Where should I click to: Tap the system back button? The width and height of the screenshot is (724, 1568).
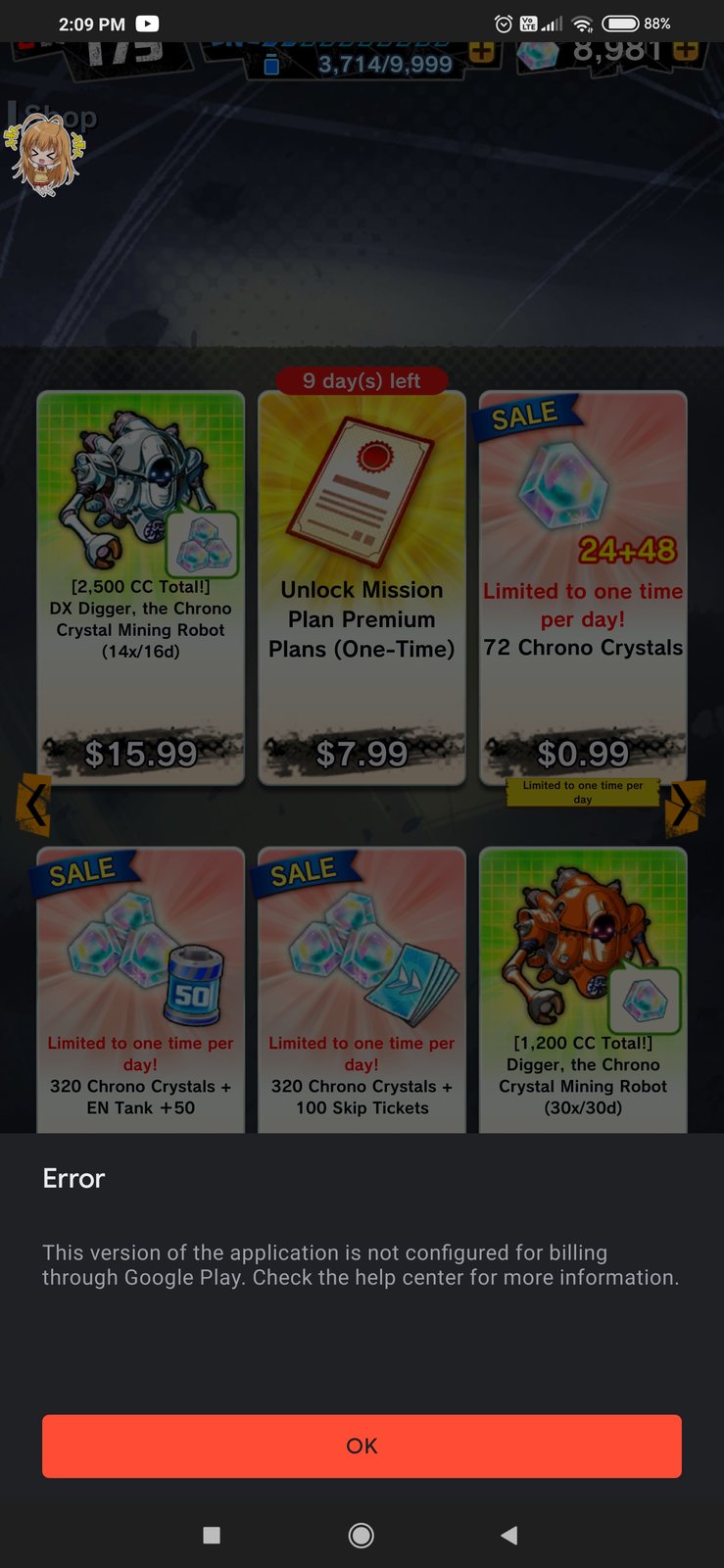point(508,1535)
